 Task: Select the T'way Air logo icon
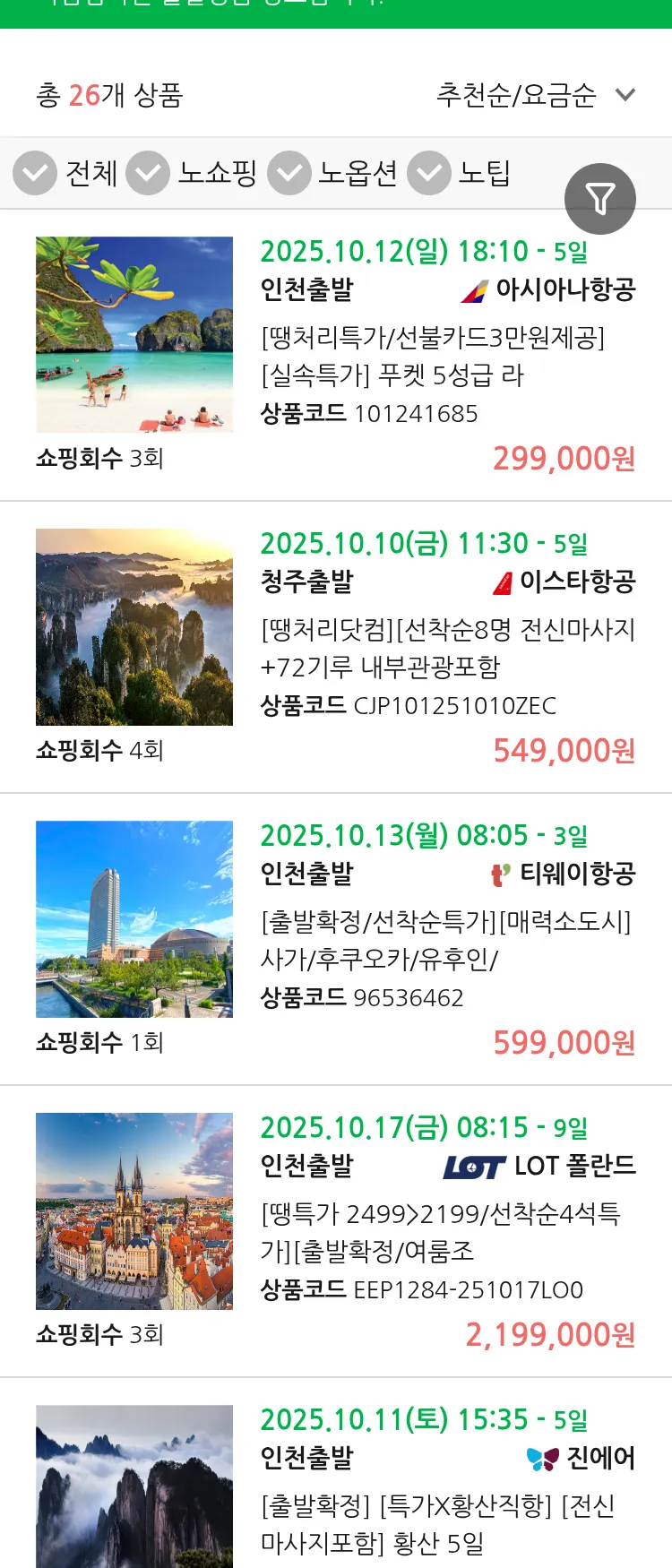click(500, 875)
